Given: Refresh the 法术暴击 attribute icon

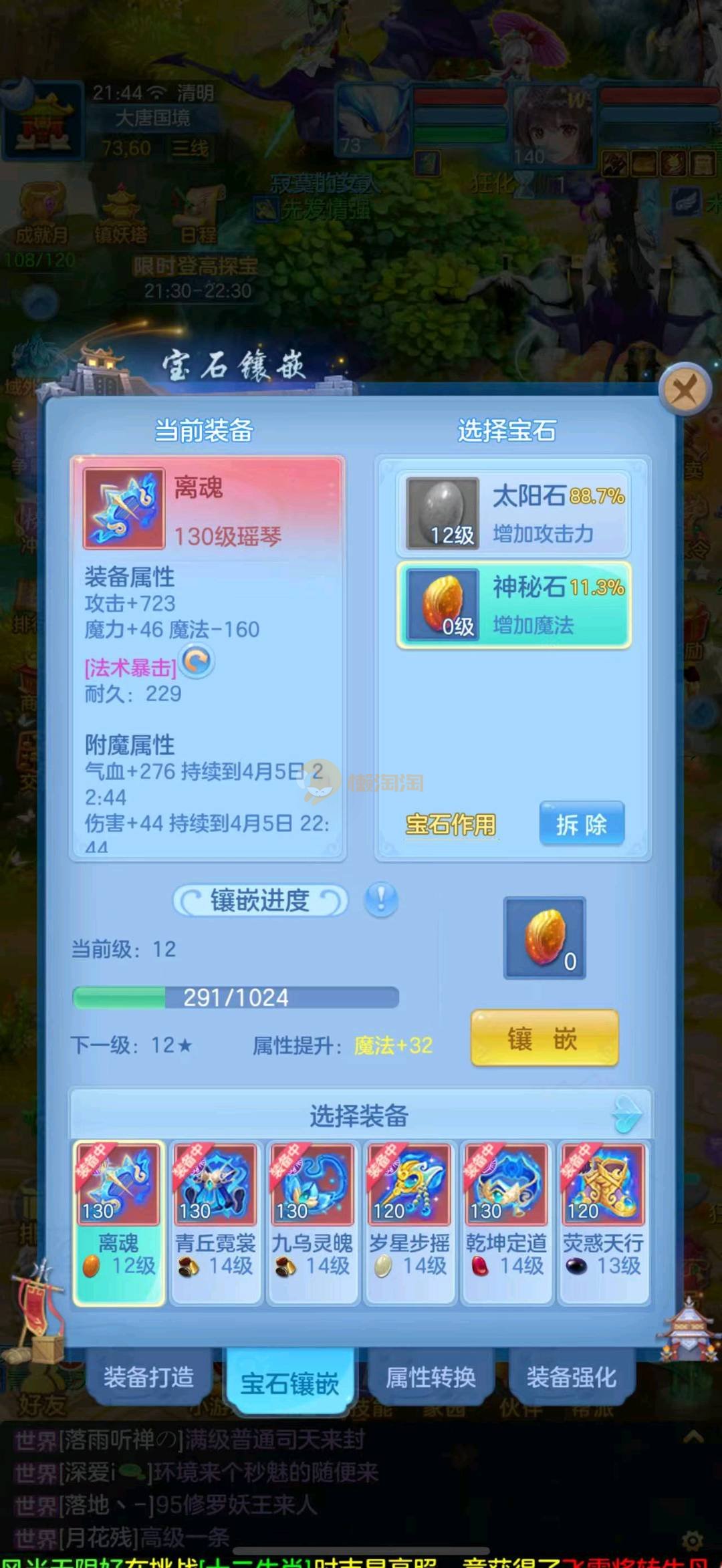Looking at the screenshot, I should pos(198,662).
